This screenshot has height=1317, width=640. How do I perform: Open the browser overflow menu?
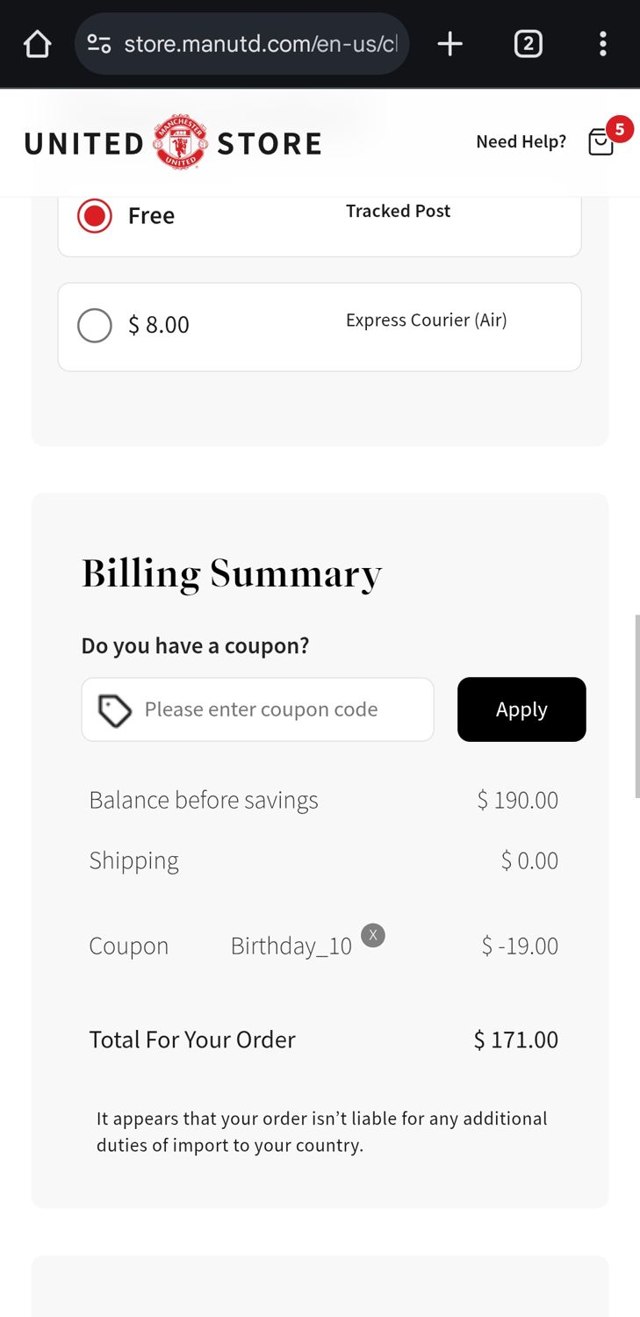(602, 44)
